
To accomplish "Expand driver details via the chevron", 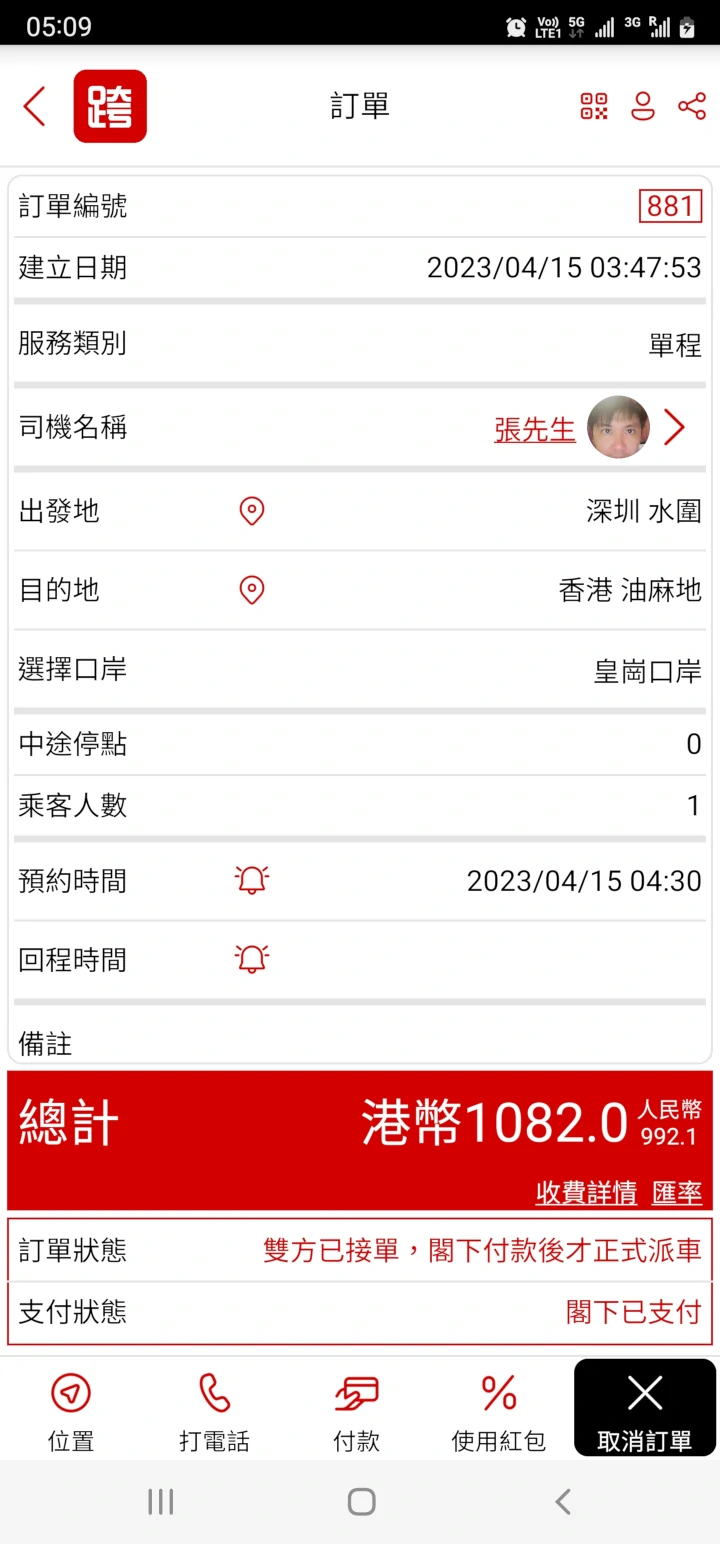I will pyautogui.click(x=675, y=427).
